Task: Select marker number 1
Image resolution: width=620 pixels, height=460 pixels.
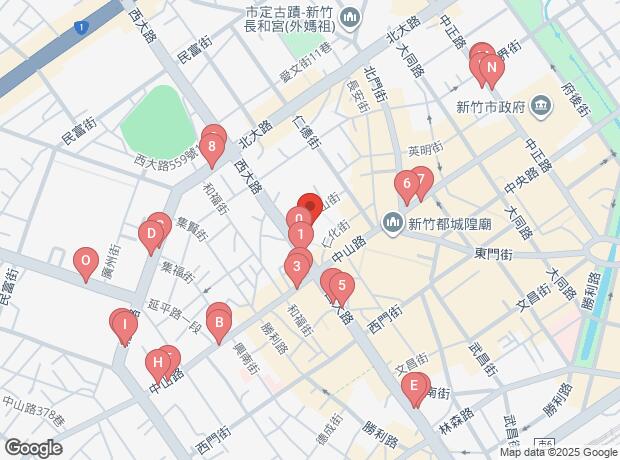Action: pyautogui.click(x=301, y=238)
